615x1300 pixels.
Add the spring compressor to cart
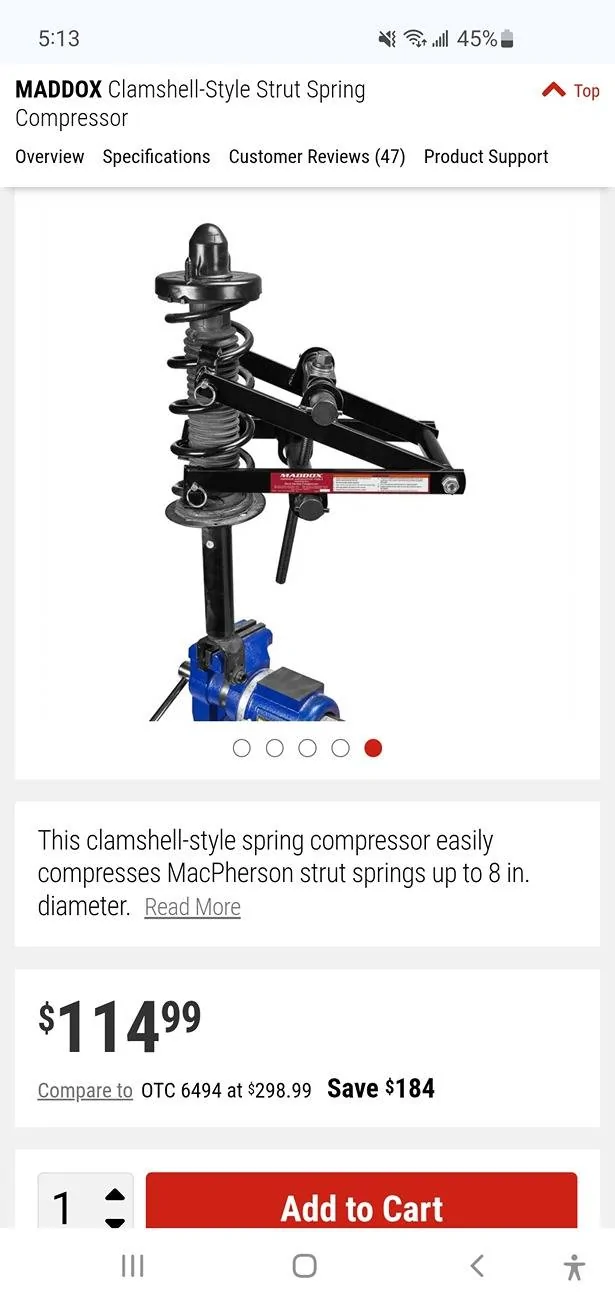tap(362, 1208)
